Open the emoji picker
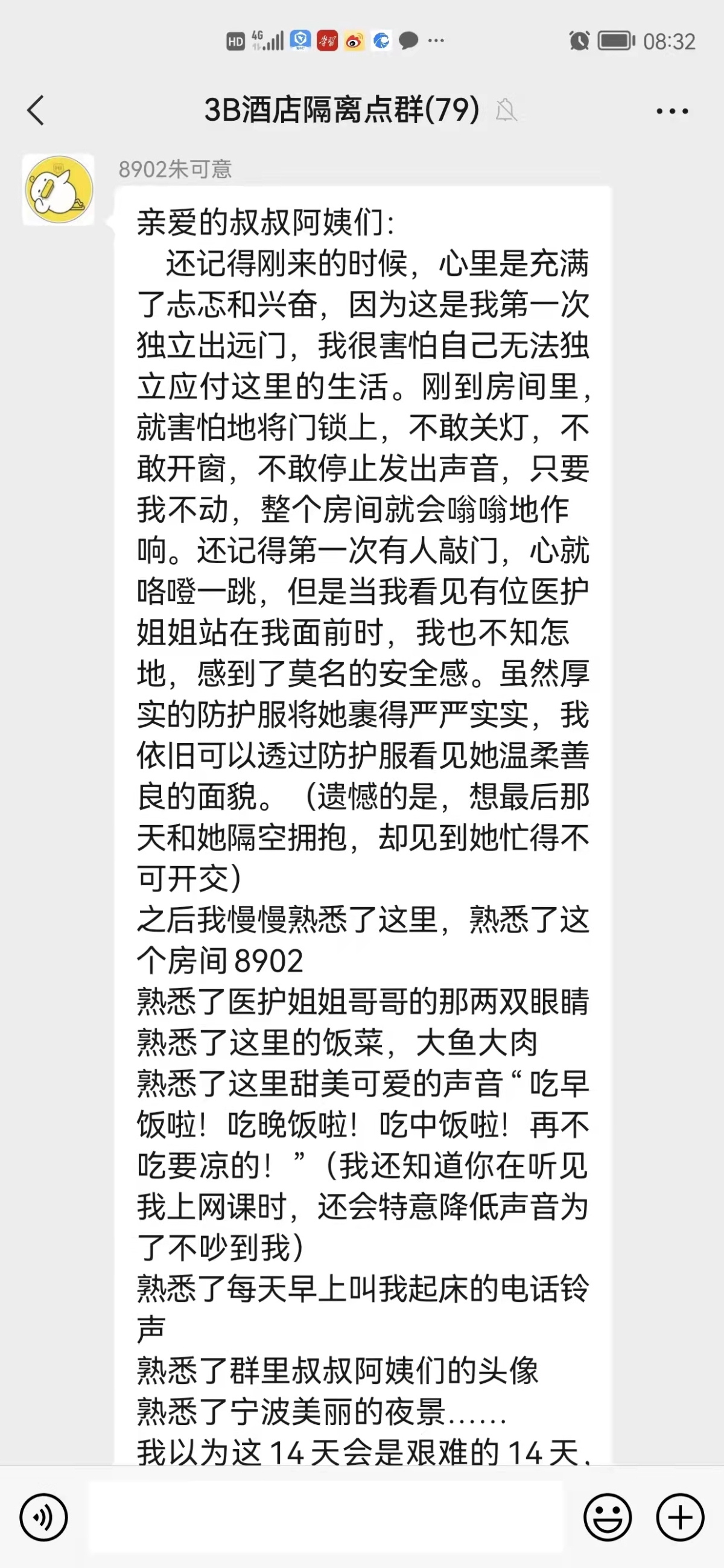 [x=607, y=1517]
